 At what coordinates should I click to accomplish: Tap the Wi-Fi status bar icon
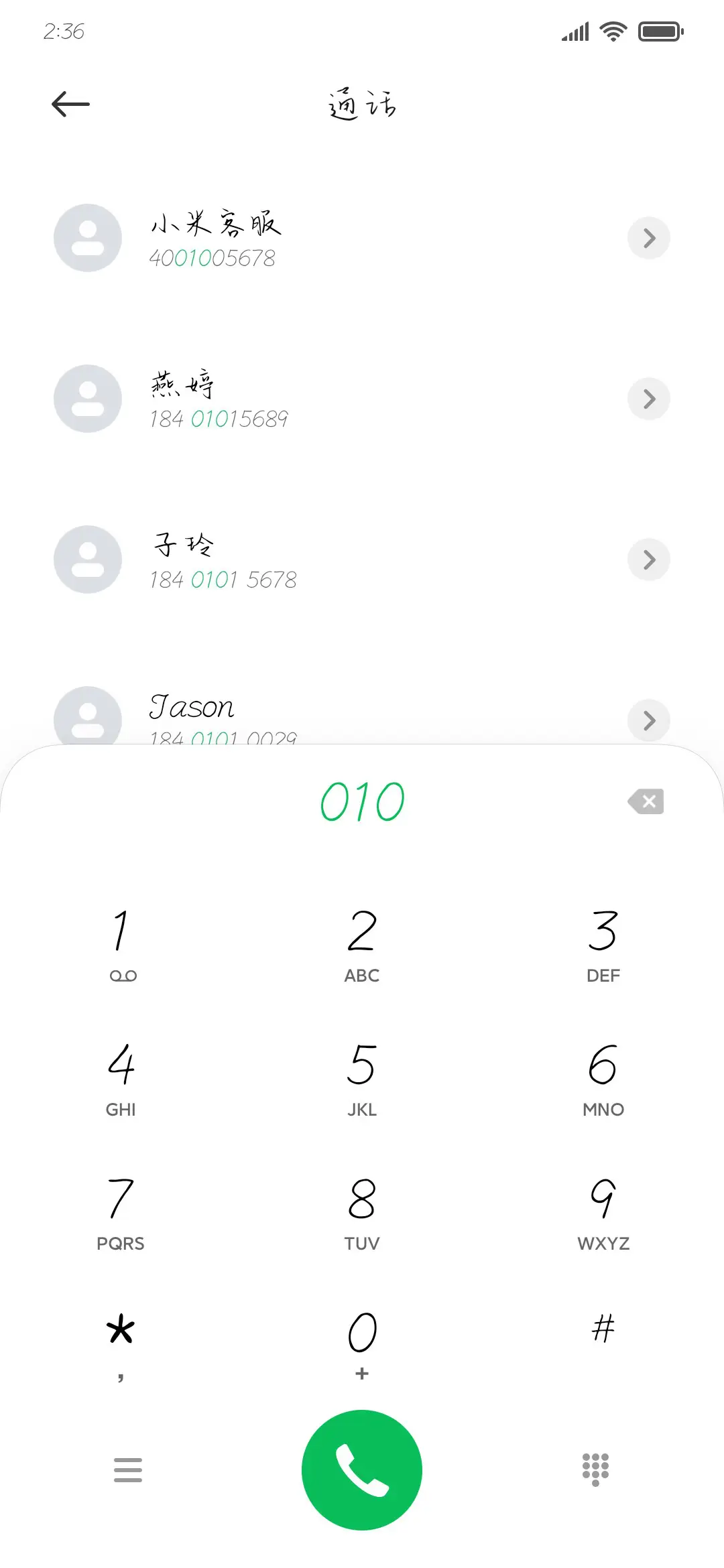point(611,31)
